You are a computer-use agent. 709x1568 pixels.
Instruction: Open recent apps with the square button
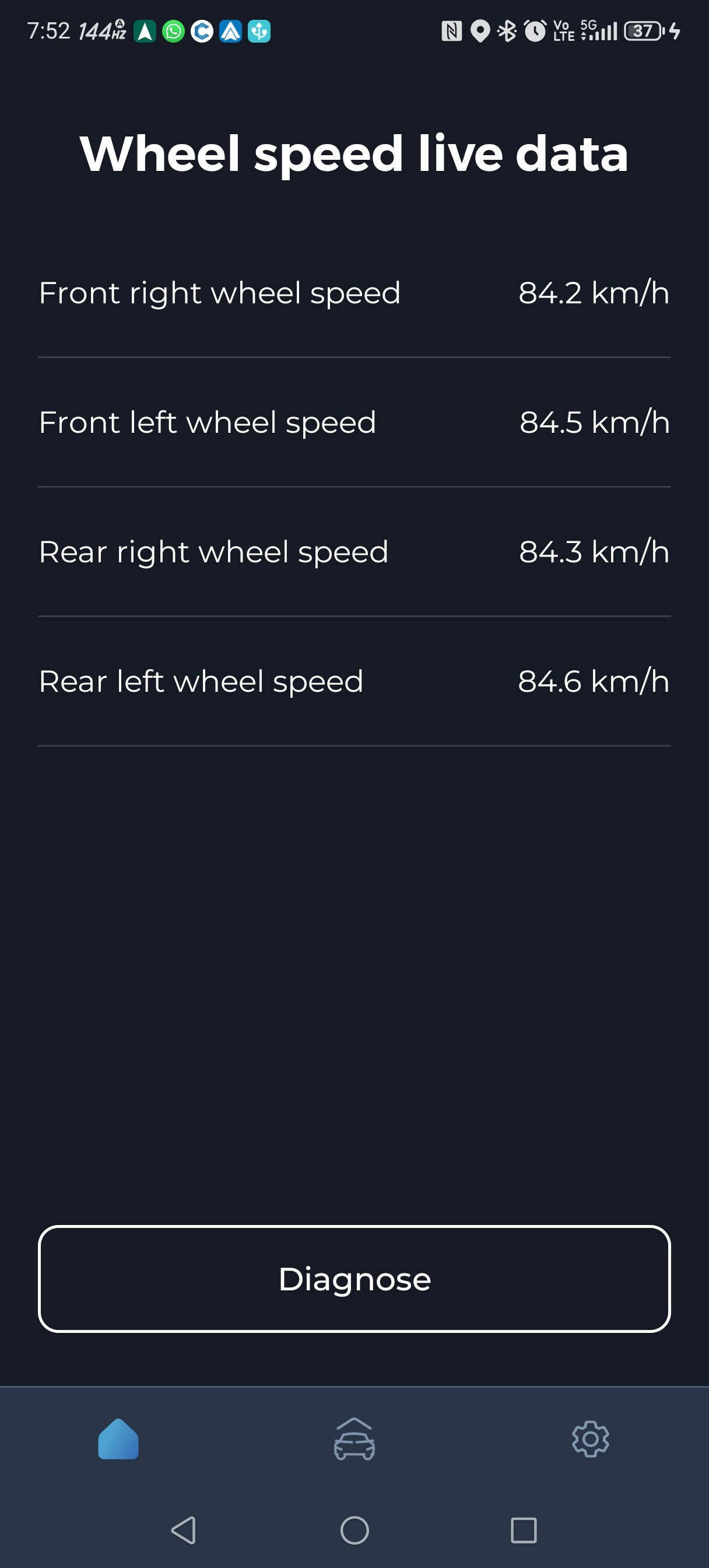[524, 1529]
